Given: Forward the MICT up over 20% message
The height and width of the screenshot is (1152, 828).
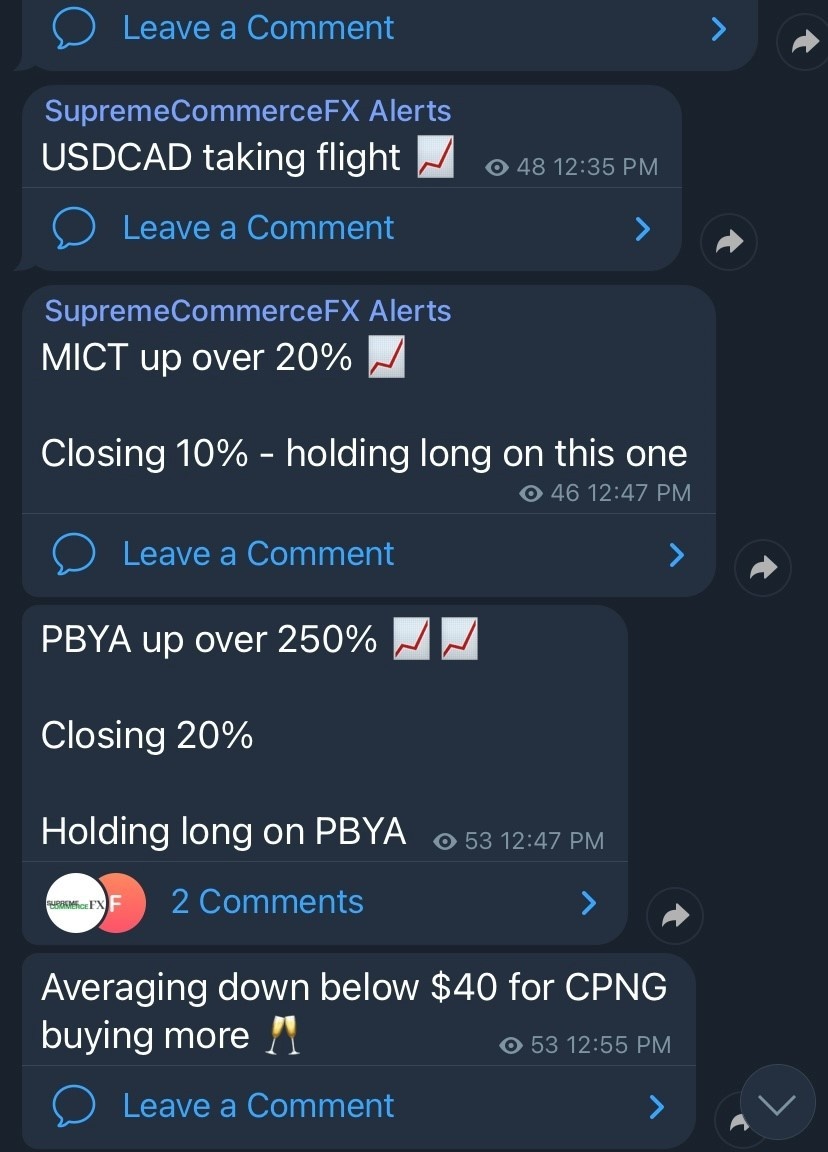Looking at the screenshot, I should coord(763,568).
